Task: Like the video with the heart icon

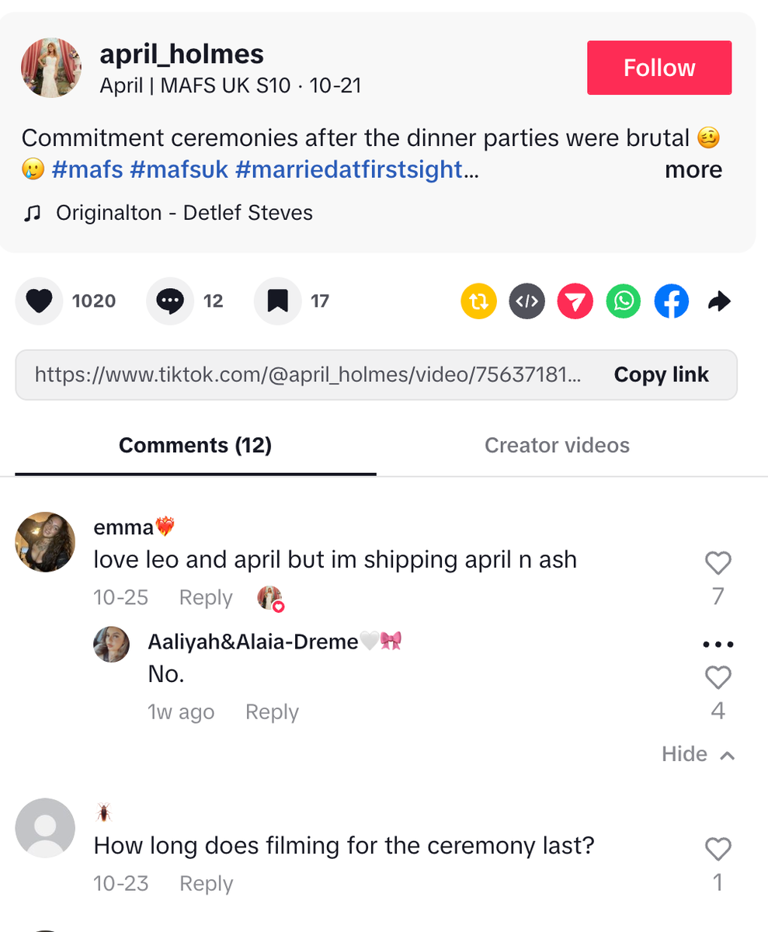Action: pyautogui.click(x=39, y=301)
